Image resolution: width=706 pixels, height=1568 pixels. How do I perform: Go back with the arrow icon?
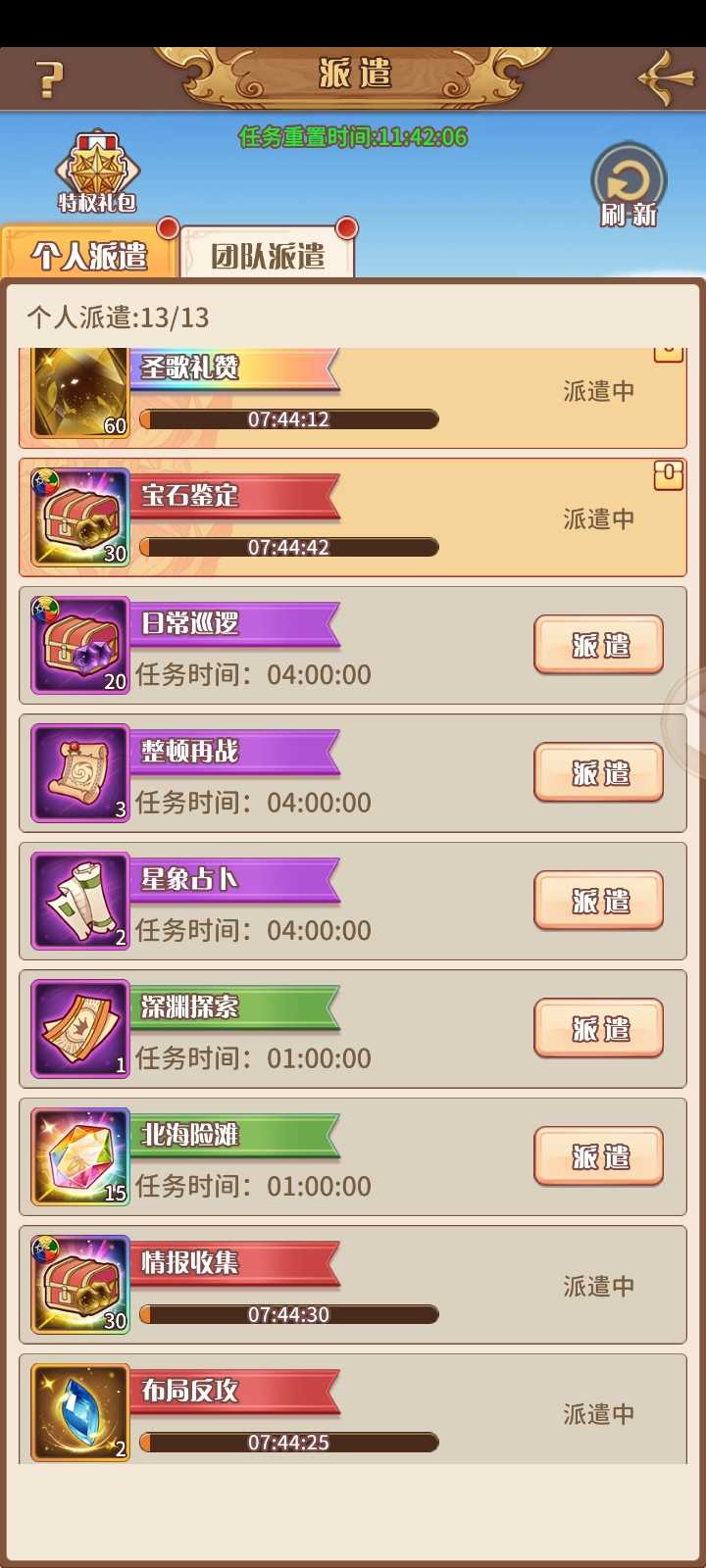(666, 78)
